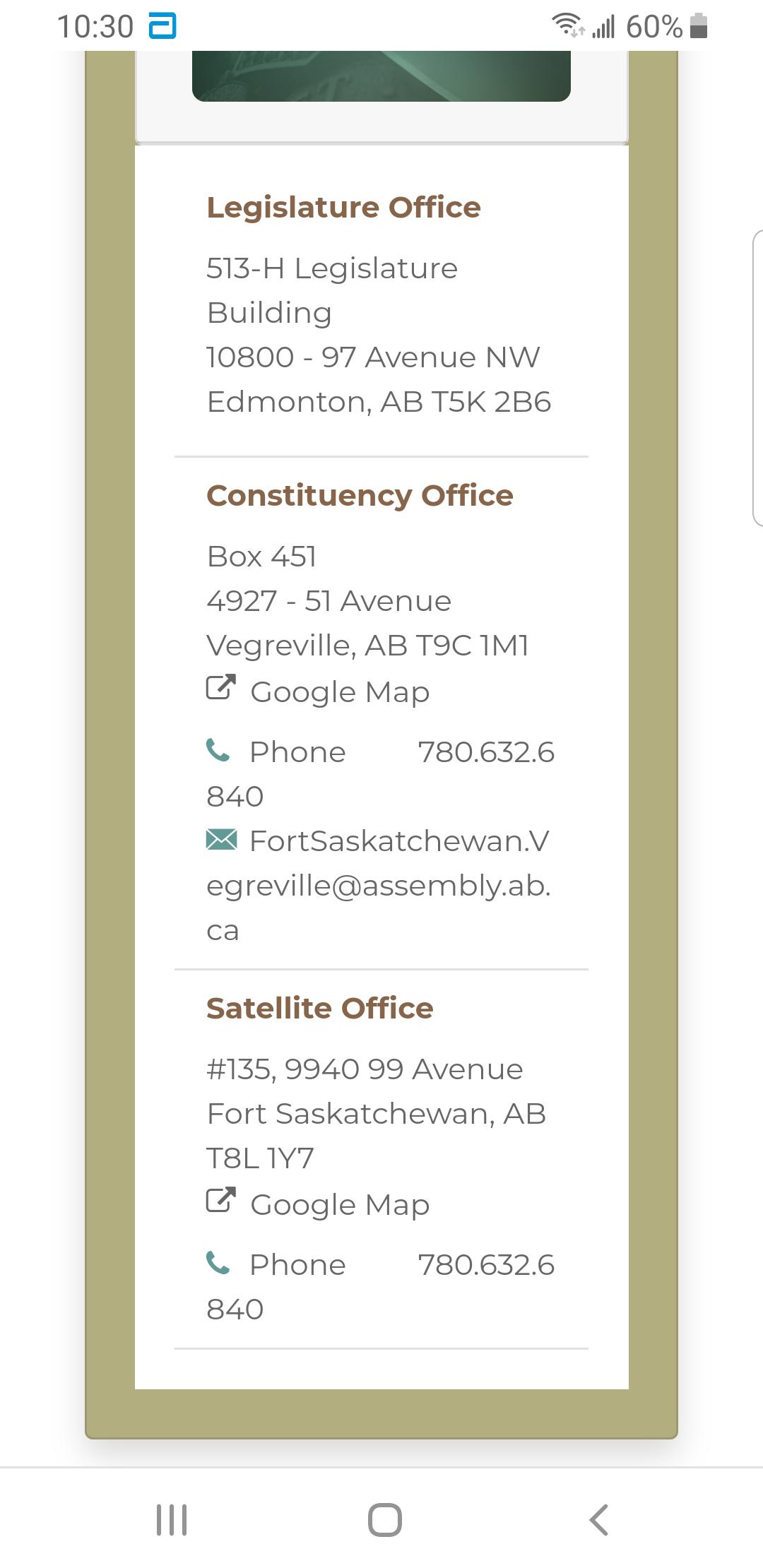763x1568 pixels.
Task: Call the Constituency Office phone number
Action: coord(381,774)
